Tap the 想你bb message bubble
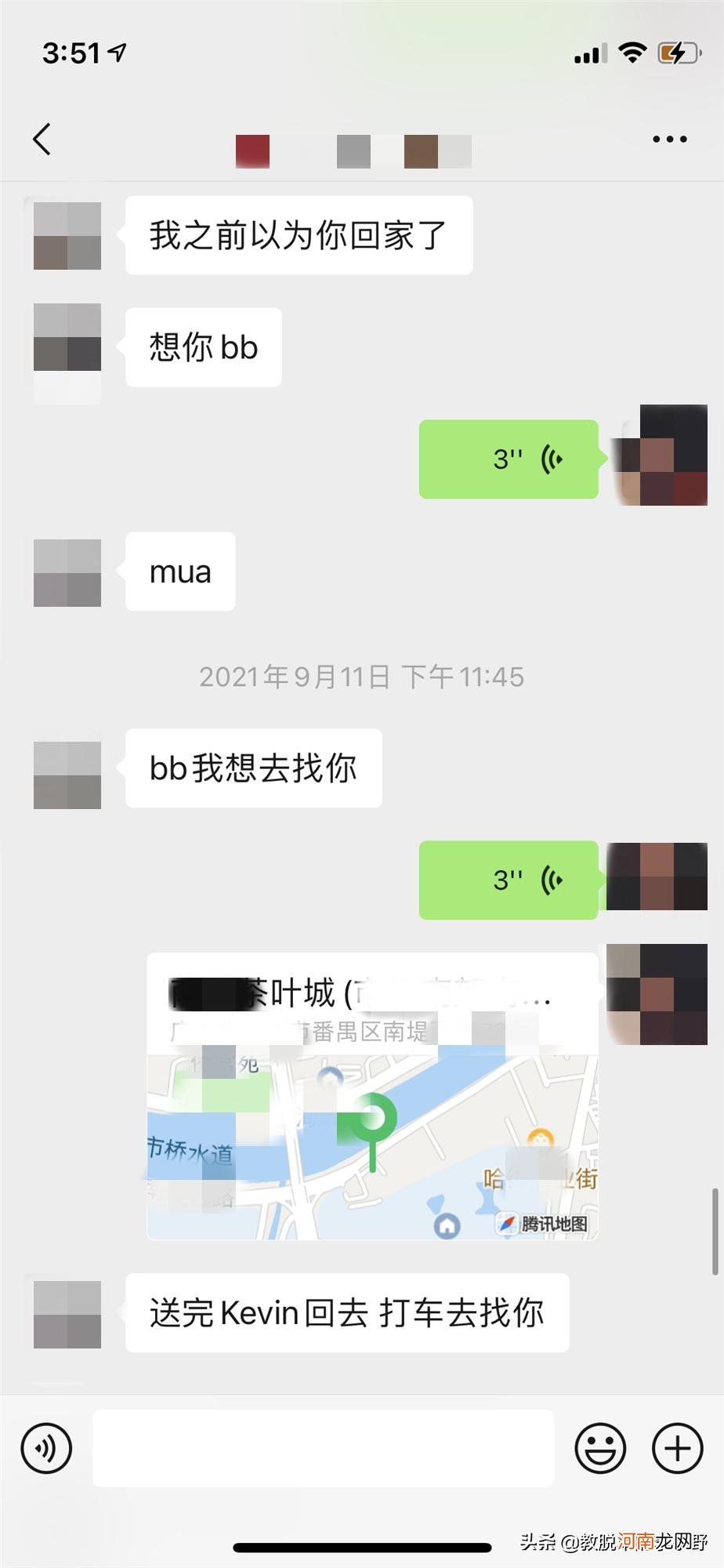724x1568 pixels. [202, 347]
